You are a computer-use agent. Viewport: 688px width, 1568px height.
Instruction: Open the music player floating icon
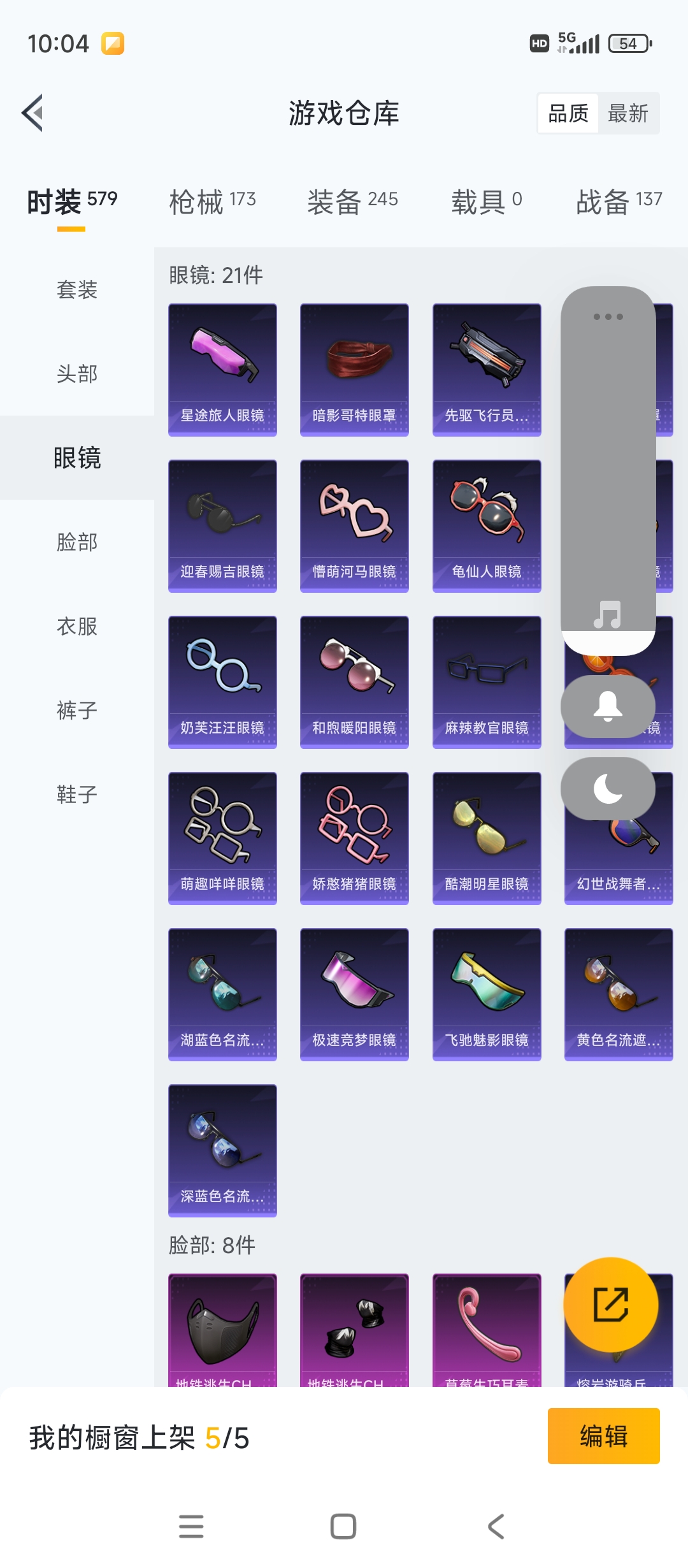[x=608, y=614]
